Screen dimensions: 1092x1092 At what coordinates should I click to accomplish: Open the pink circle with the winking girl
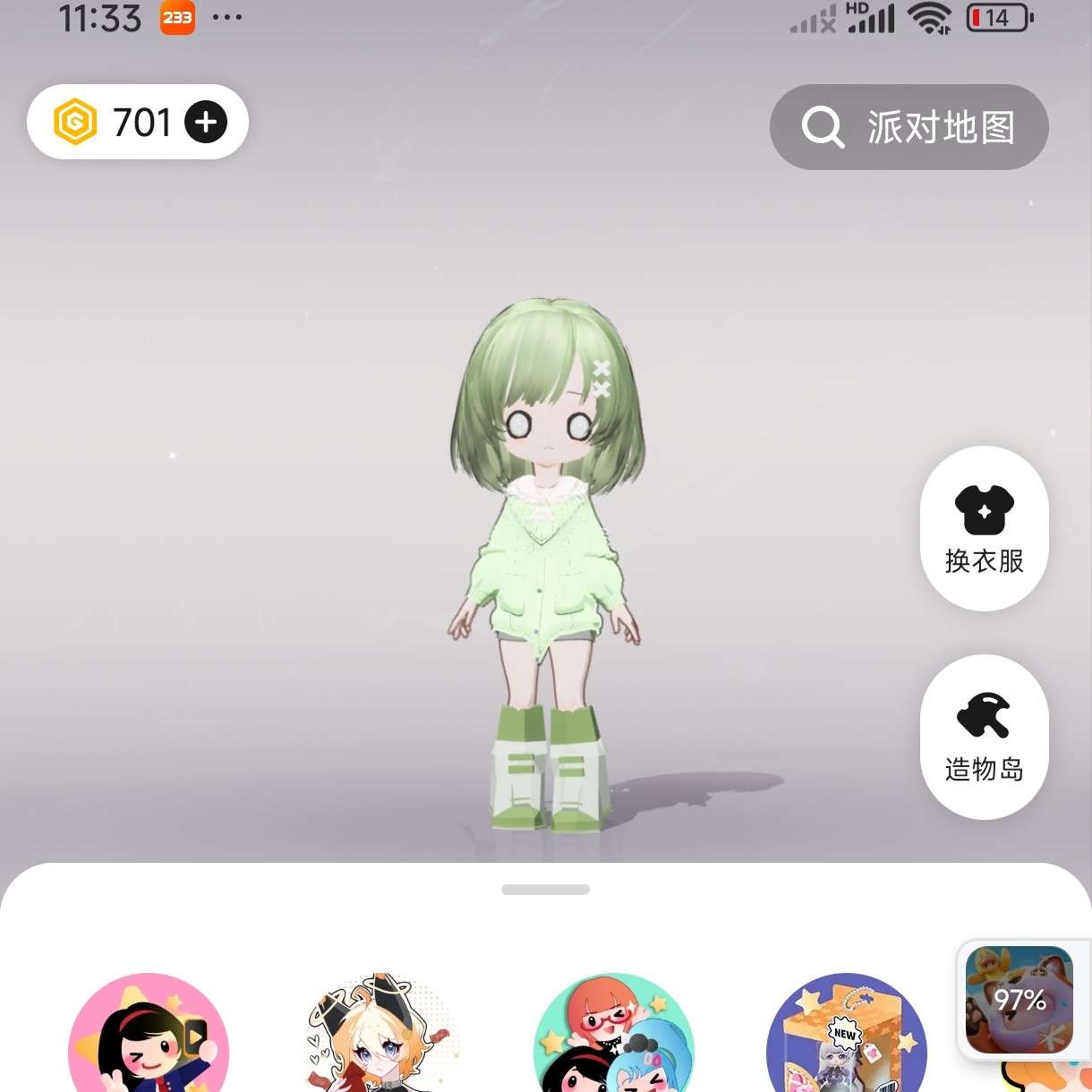(x=149, y=1038)
